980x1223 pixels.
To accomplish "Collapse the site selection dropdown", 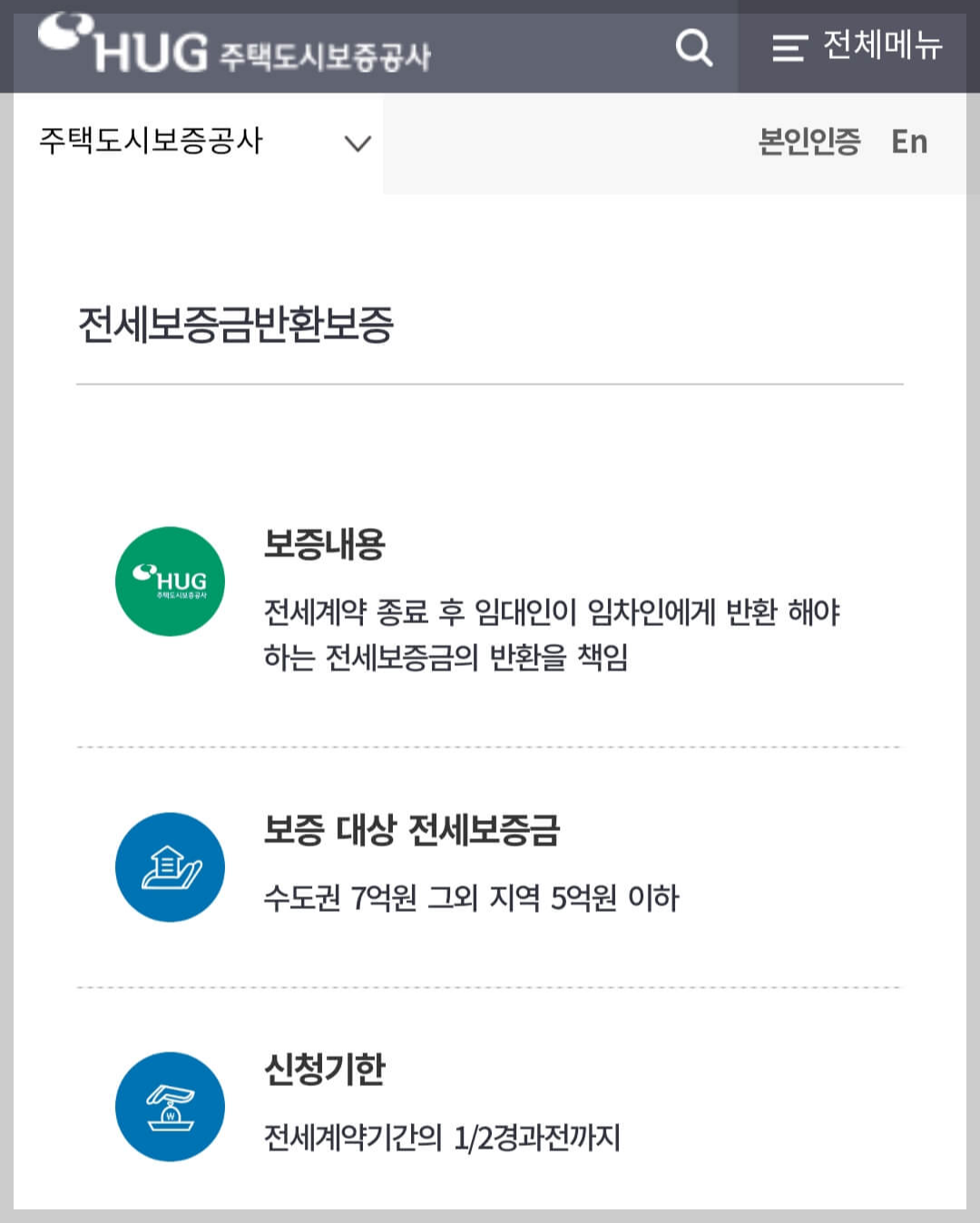I will pyautogui.click(x=356, y=142).
